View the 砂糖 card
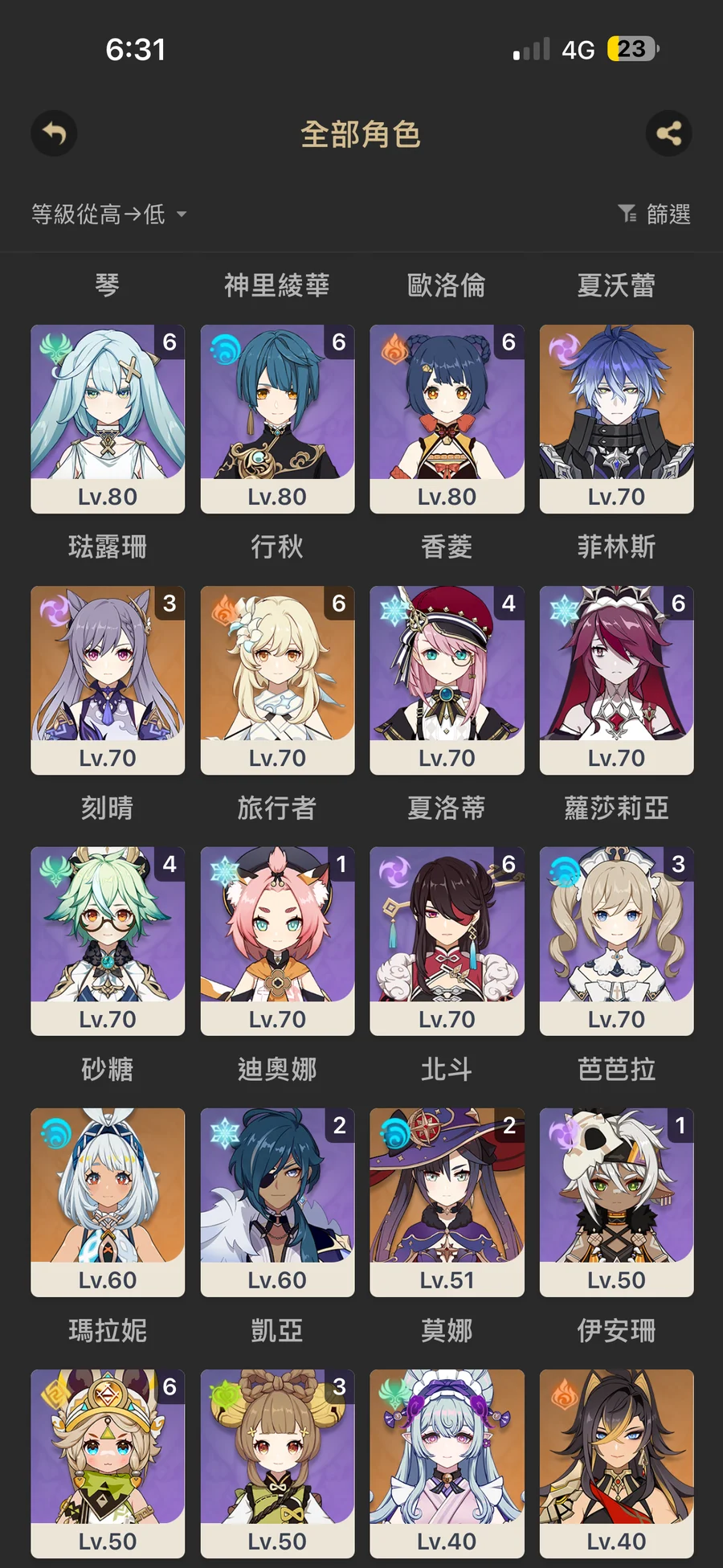 click(x=108, y=940)
